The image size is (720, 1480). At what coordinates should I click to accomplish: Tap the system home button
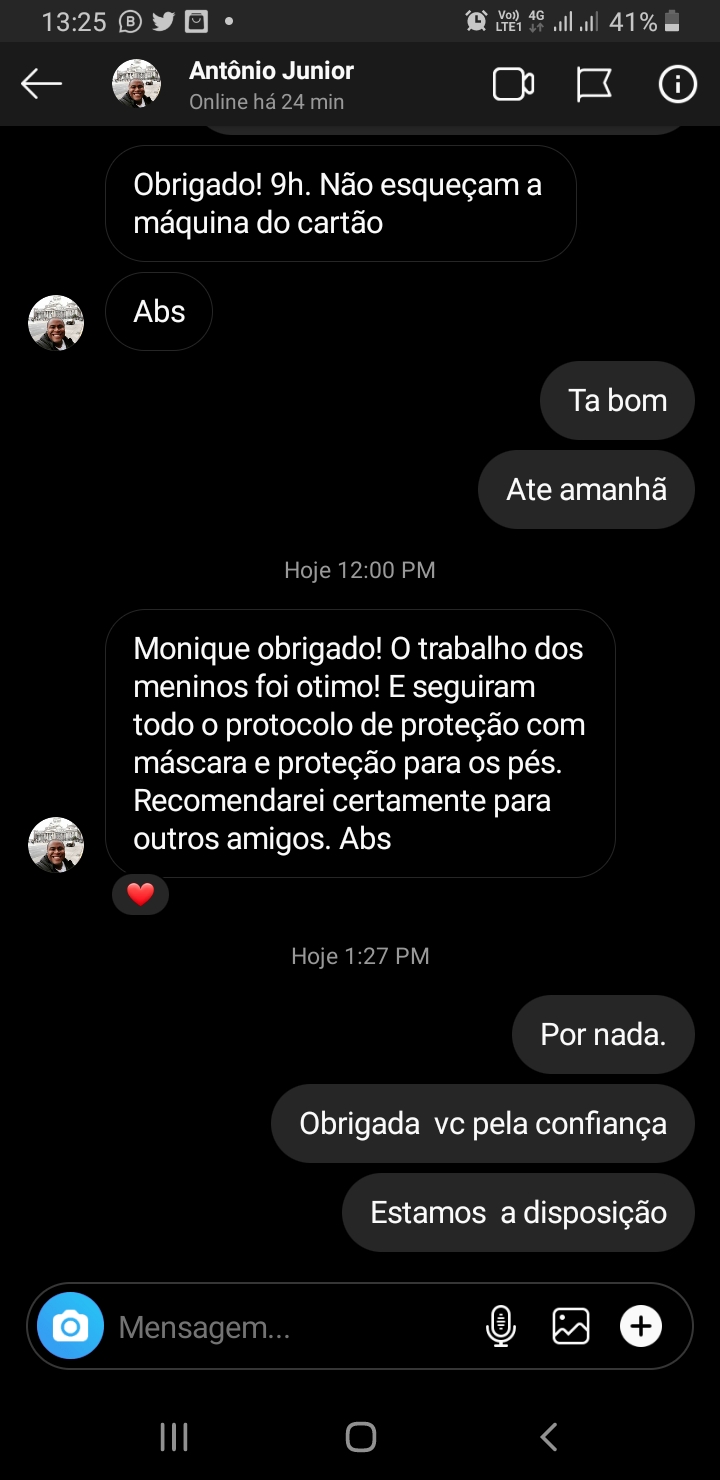360,1437
